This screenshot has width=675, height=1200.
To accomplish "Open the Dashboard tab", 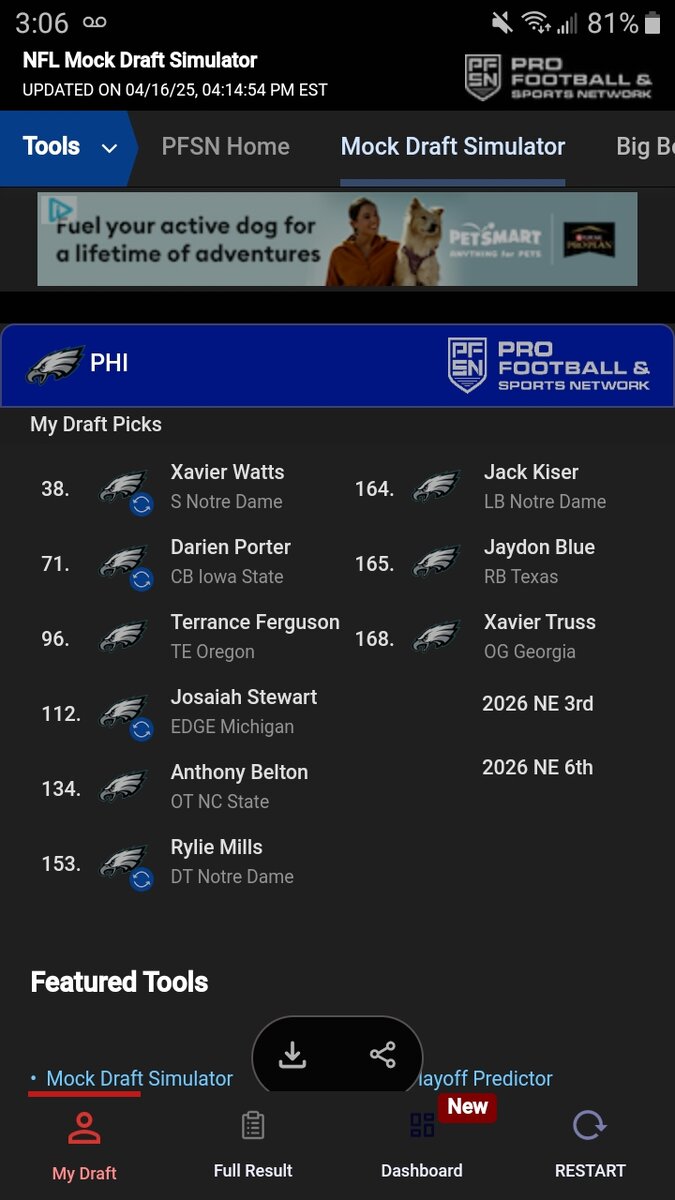I will click(x=422, y=1146).
